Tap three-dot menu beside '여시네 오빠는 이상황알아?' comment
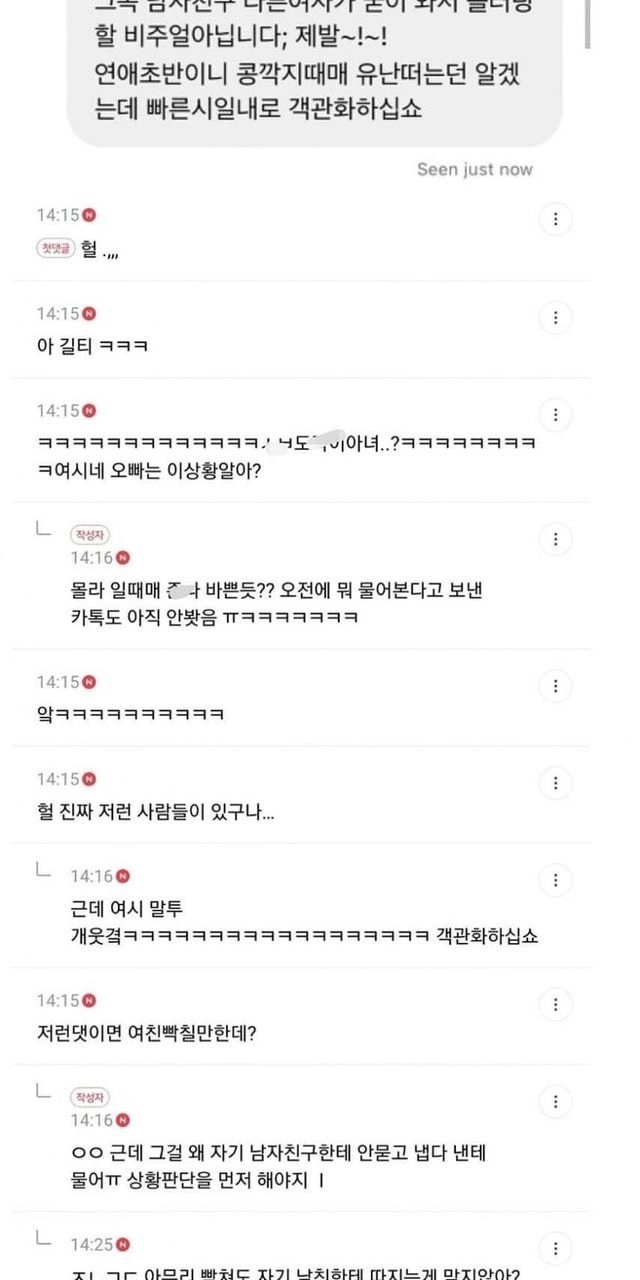This screenshot has width=640, height=1280. click(555, 415)
